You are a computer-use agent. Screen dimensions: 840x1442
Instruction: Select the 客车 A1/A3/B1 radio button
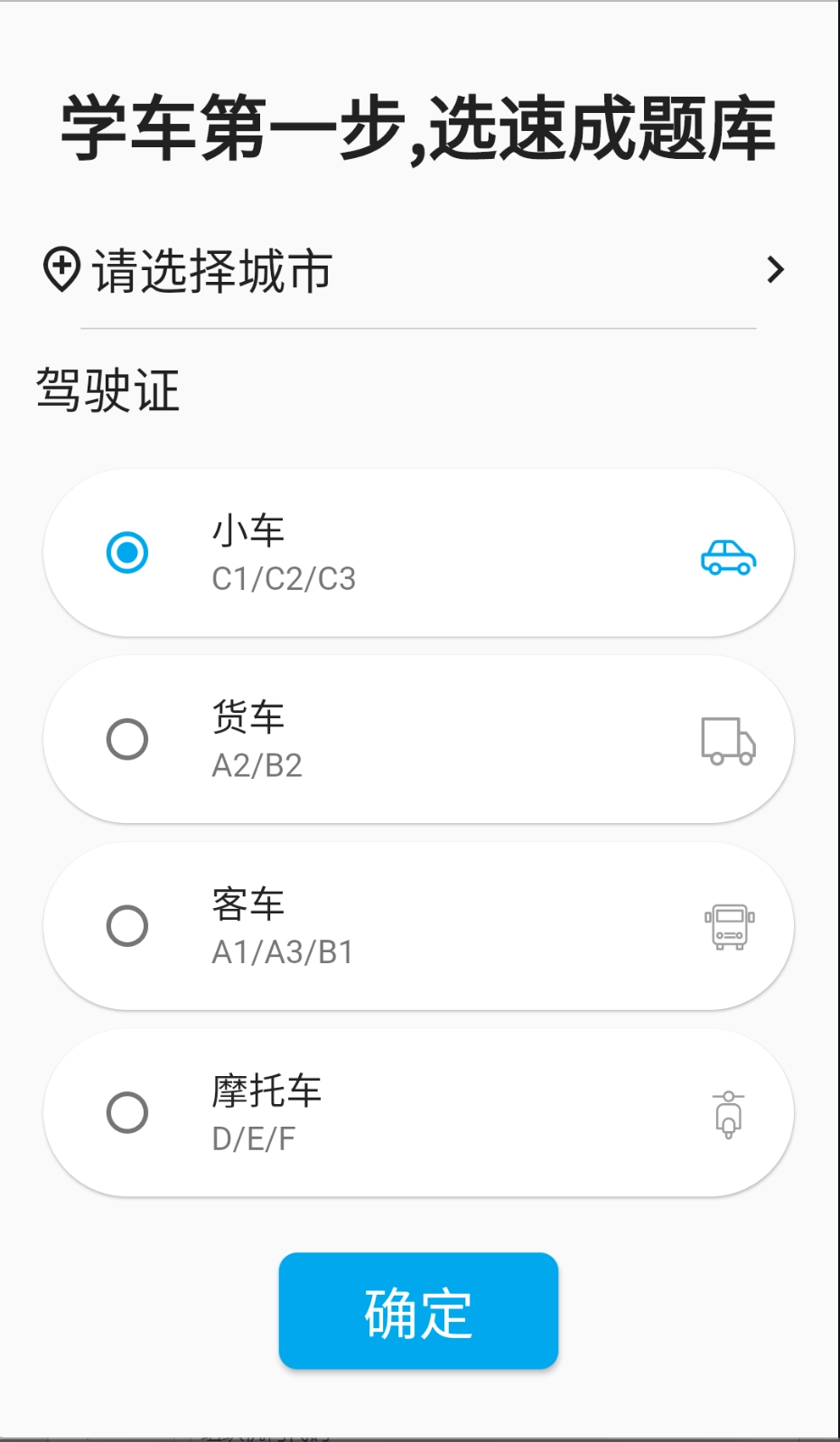point(127,925)
